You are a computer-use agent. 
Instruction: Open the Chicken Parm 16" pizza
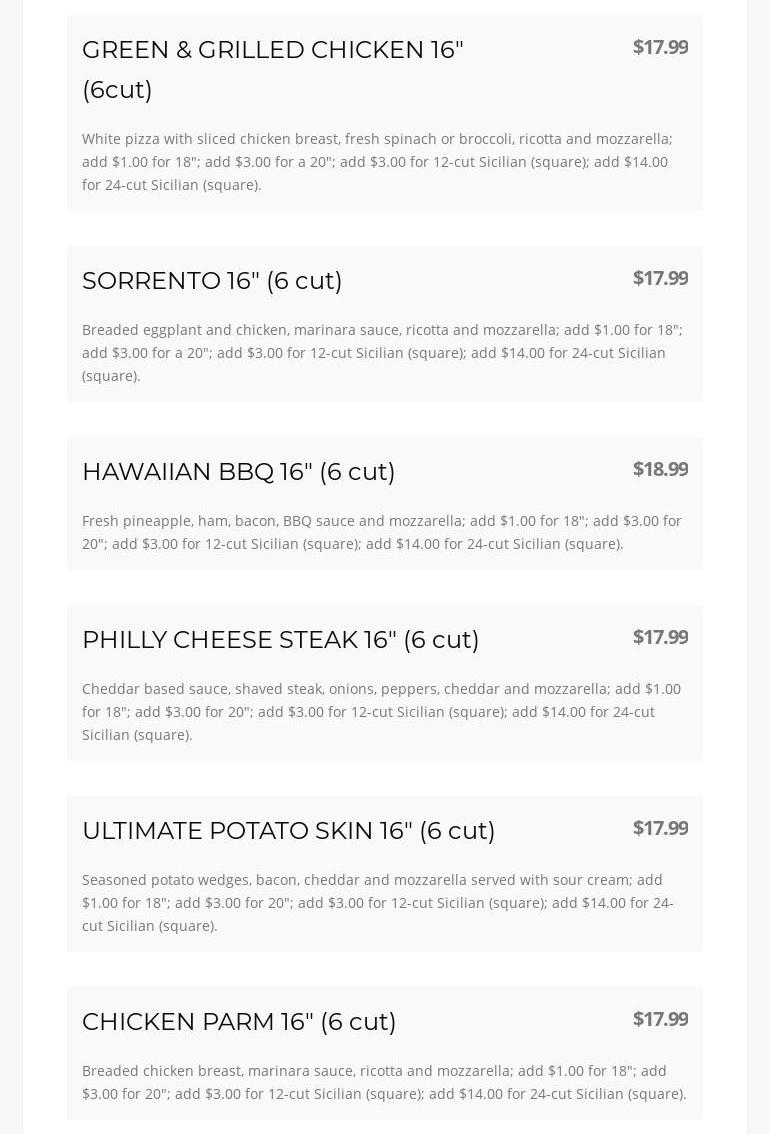pyautogui.click(x=239, y=1022)
